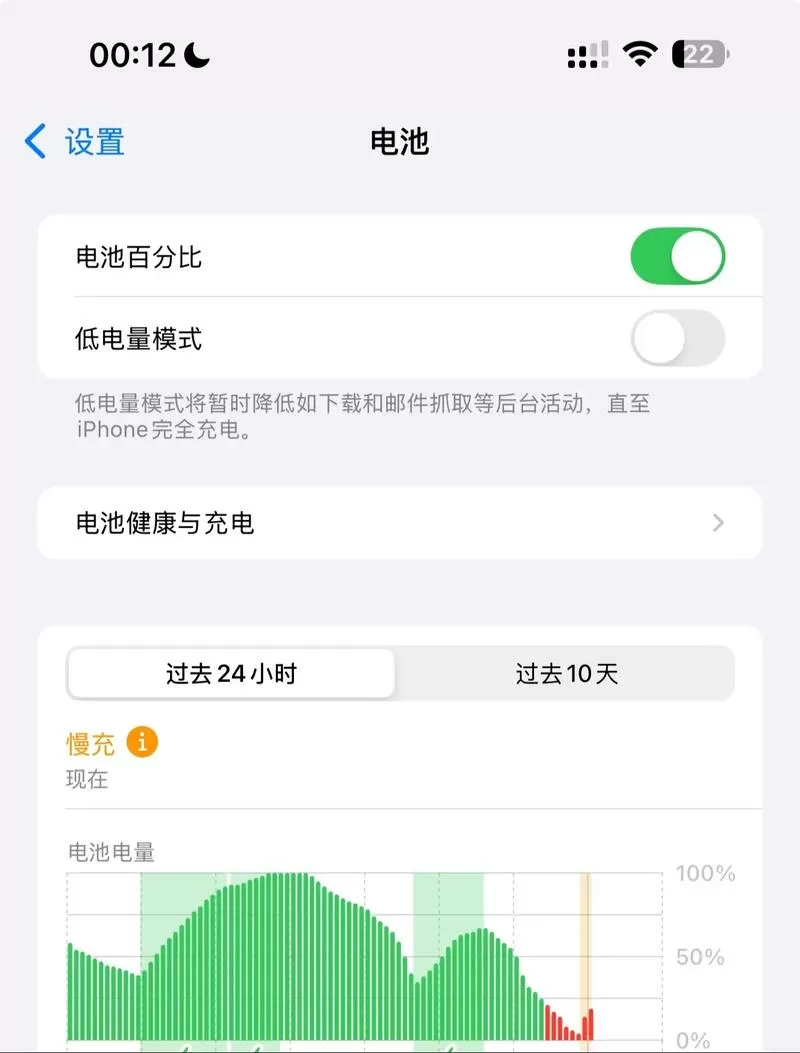Screen dimensions: 800x1053
Task: Tap the 100% gridline label on the chart
Action: 706,873
